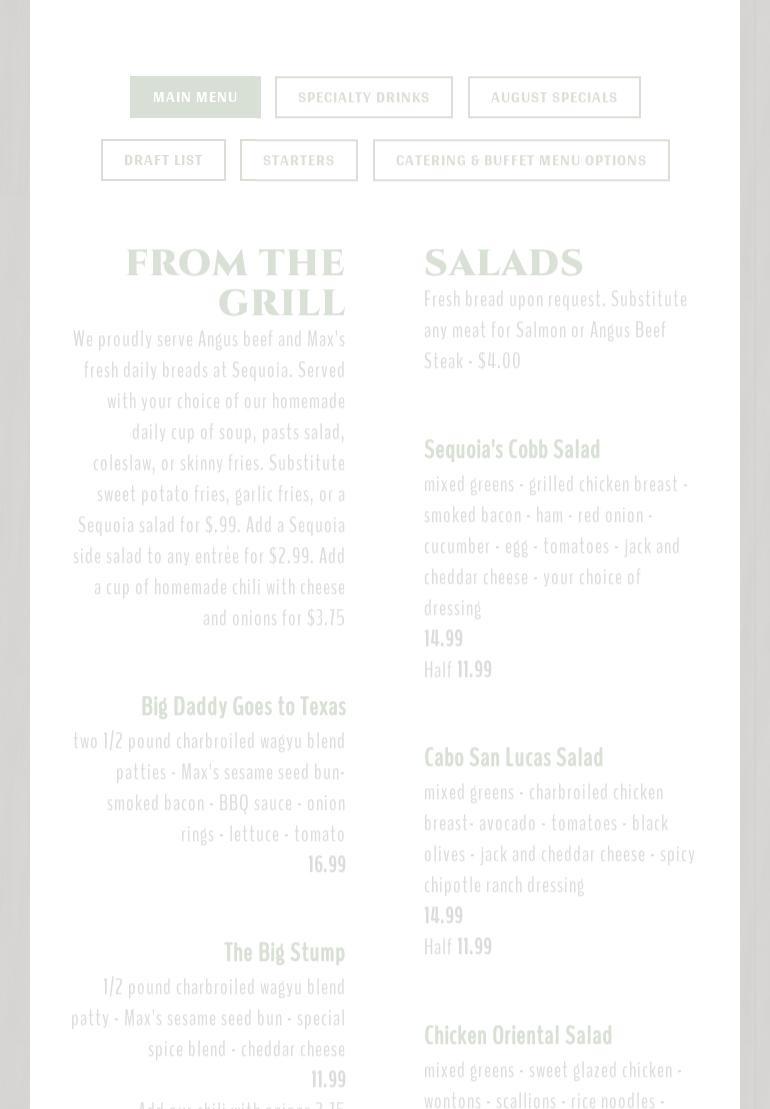Switch to Specialty Drinks menu
The height and width of the screenshot is (1109, 770).
(363, 97)
